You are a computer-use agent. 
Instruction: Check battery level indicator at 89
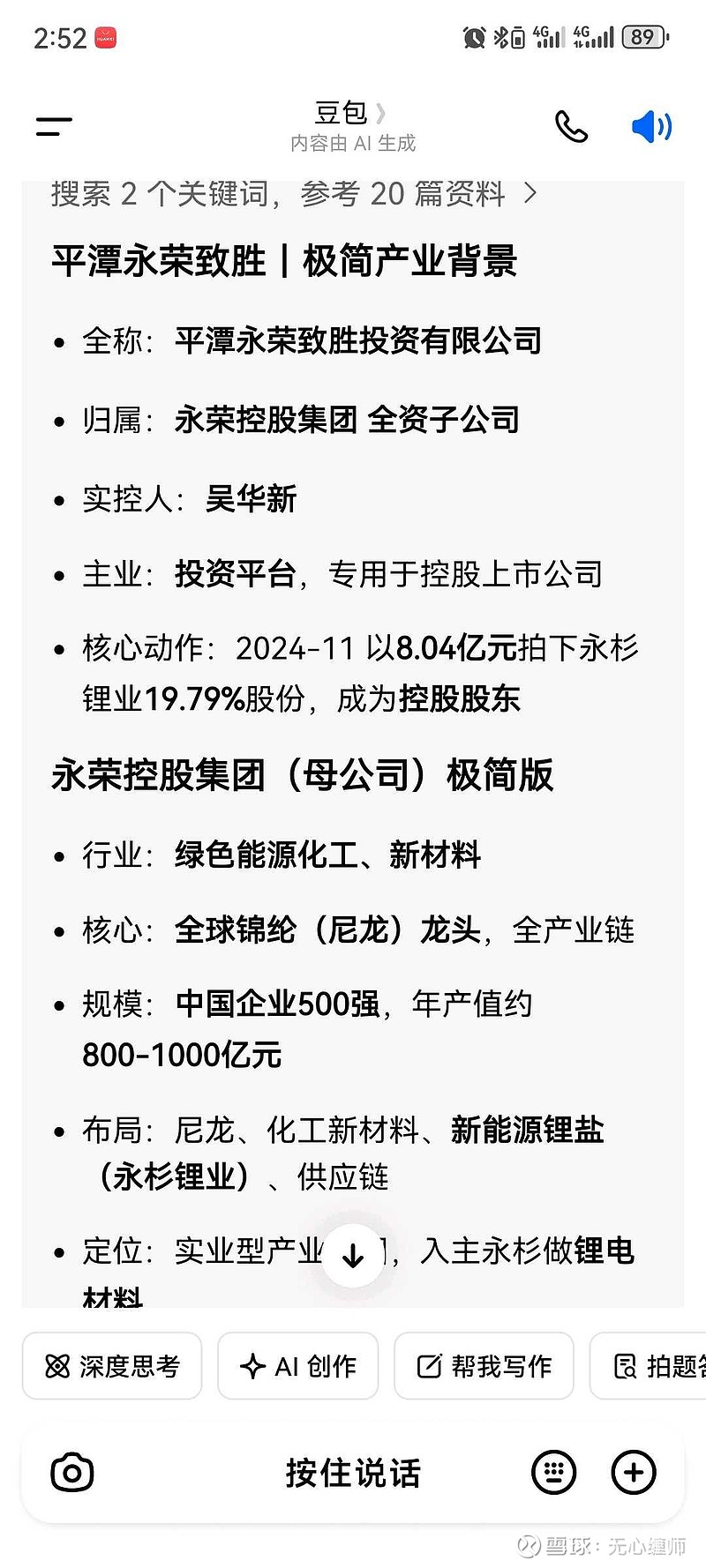tap(642, 37)
